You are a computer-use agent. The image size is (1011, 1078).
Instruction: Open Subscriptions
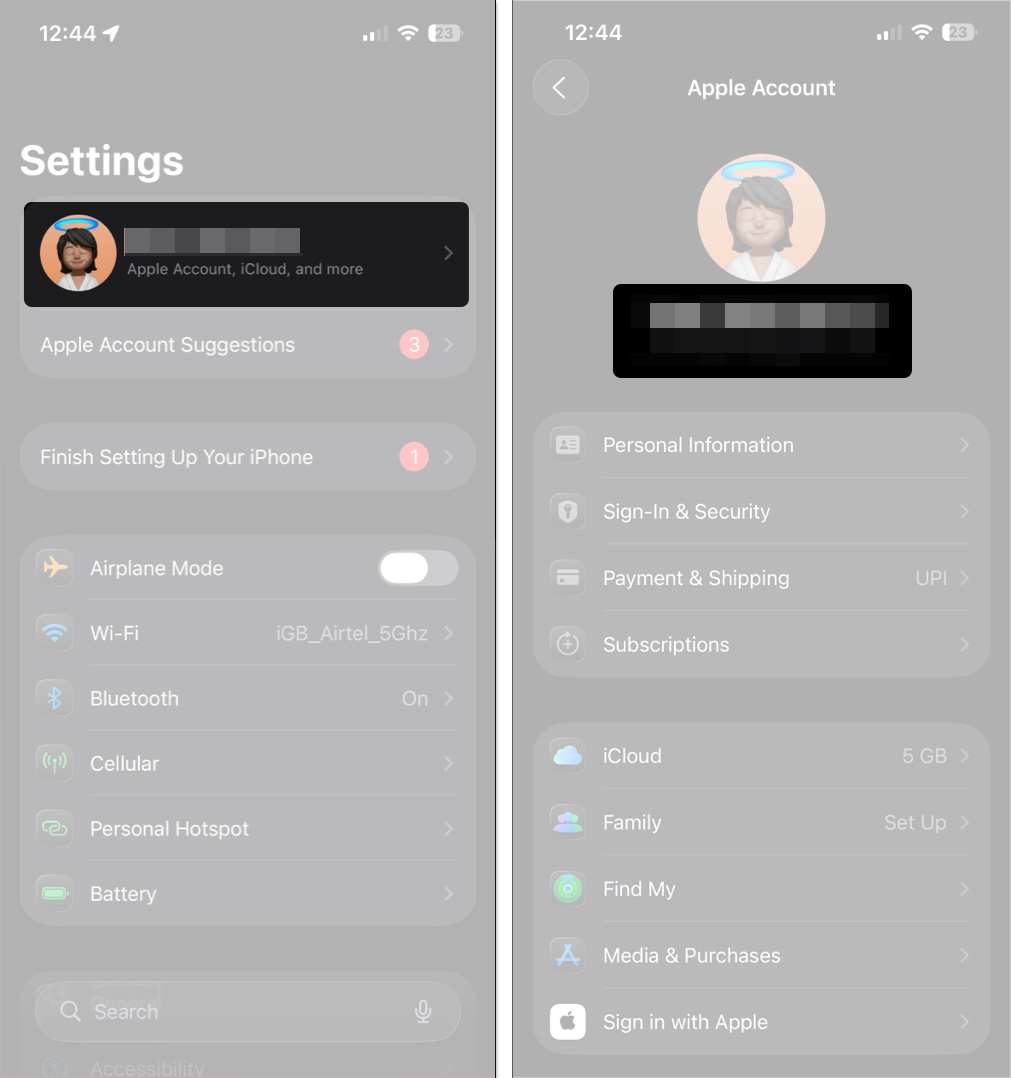coord(760,644)
